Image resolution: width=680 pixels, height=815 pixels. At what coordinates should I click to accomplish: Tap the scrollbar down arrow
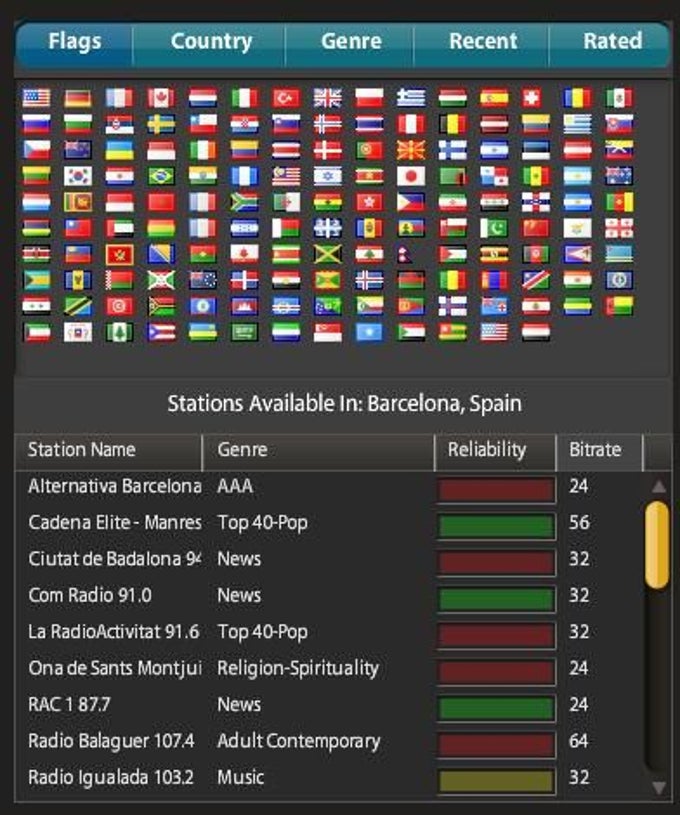[x=658, y=787]
